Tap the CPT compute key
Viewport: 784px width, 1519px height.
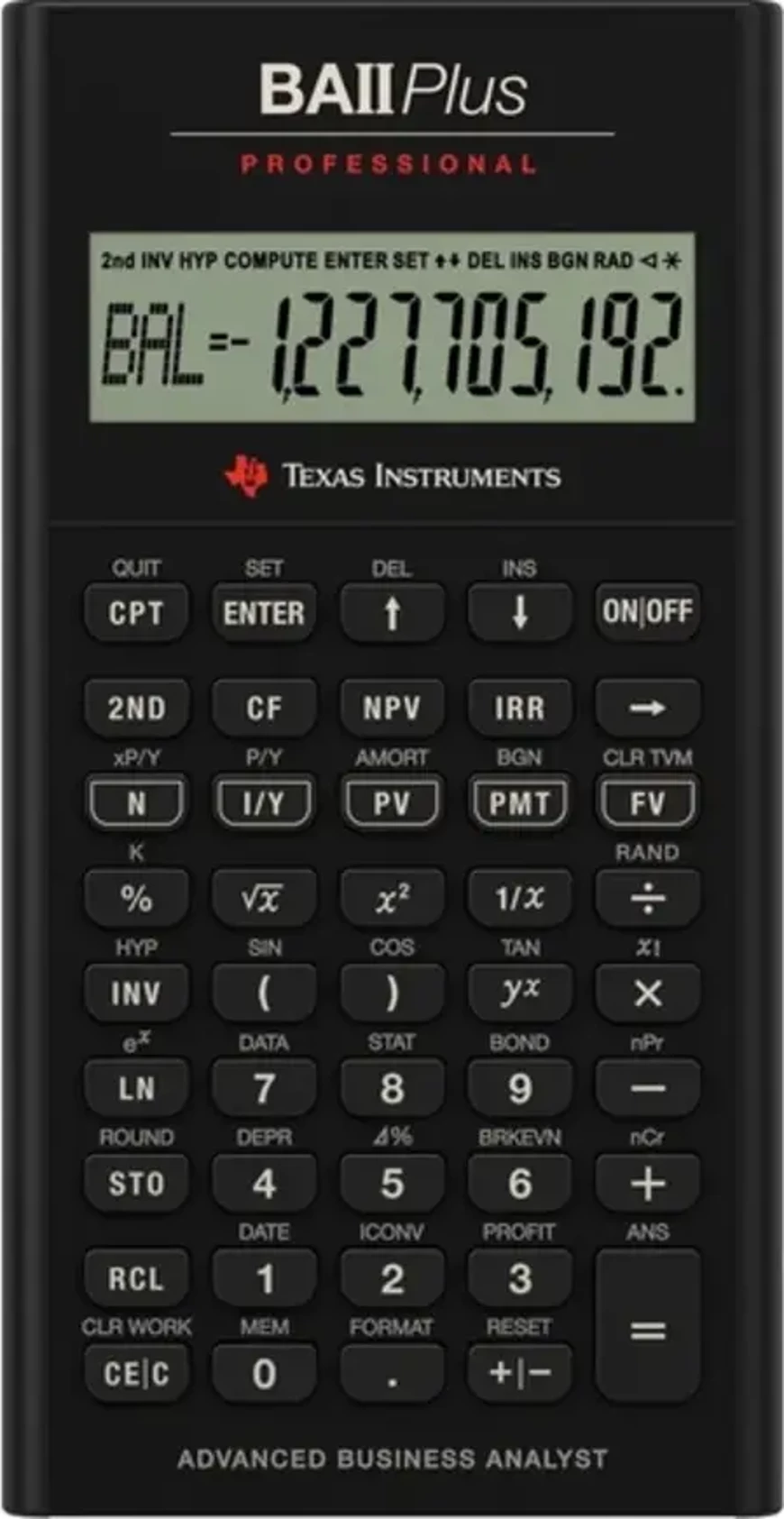click(136, 613)
